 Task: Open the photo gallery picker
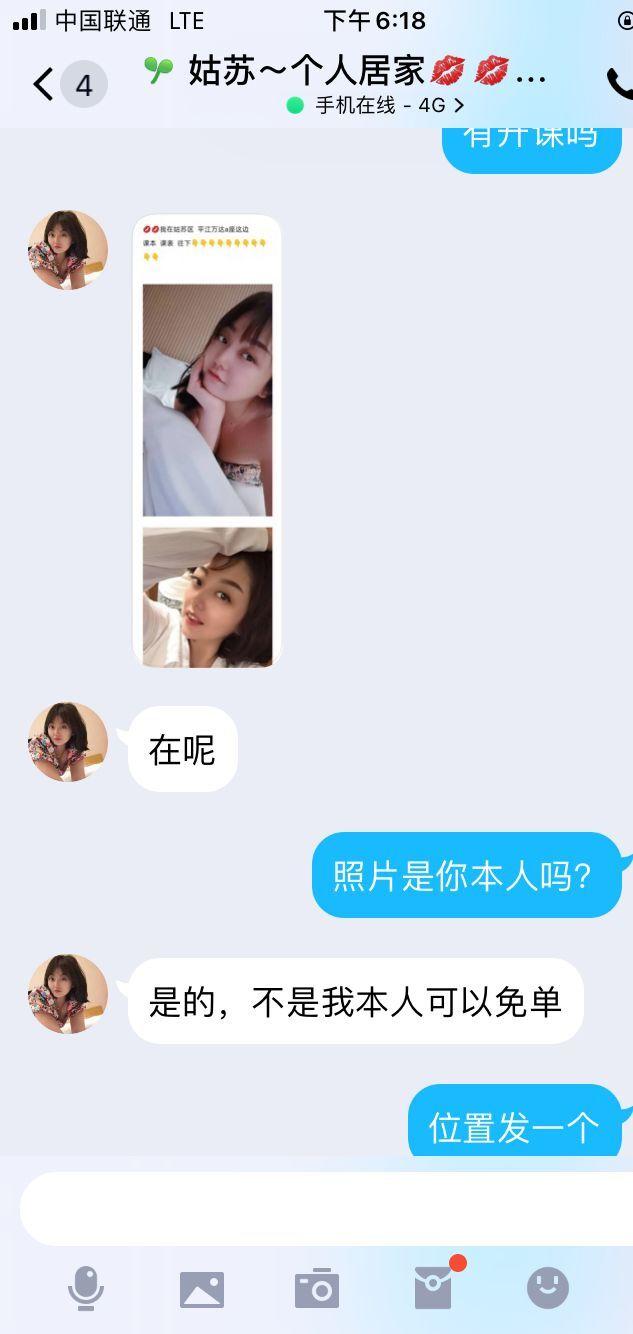[x=202, y=1289]
